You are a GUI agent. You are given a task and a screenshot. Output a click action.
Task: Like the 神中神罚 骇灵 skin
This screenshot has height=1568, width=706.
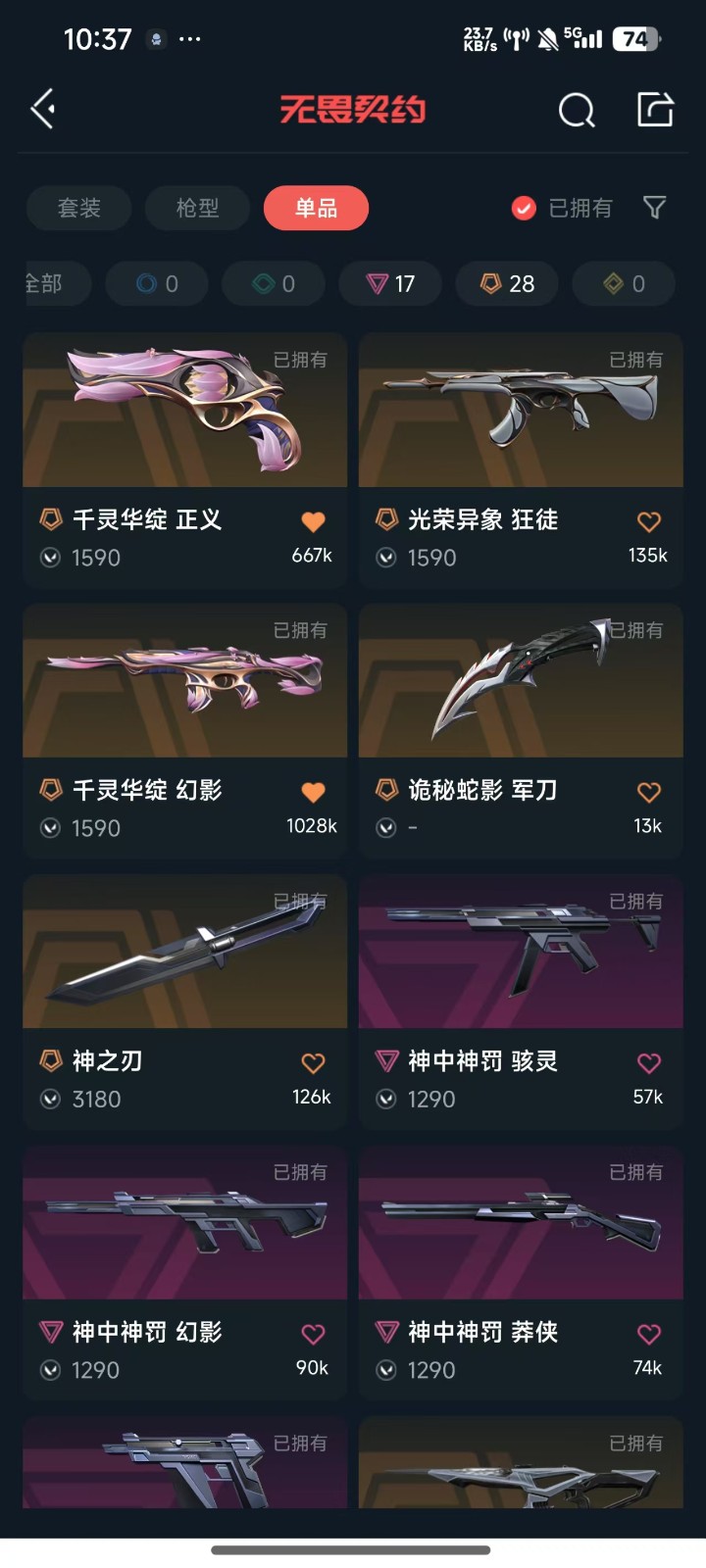pyautogui.click(x=648, y=1063)
